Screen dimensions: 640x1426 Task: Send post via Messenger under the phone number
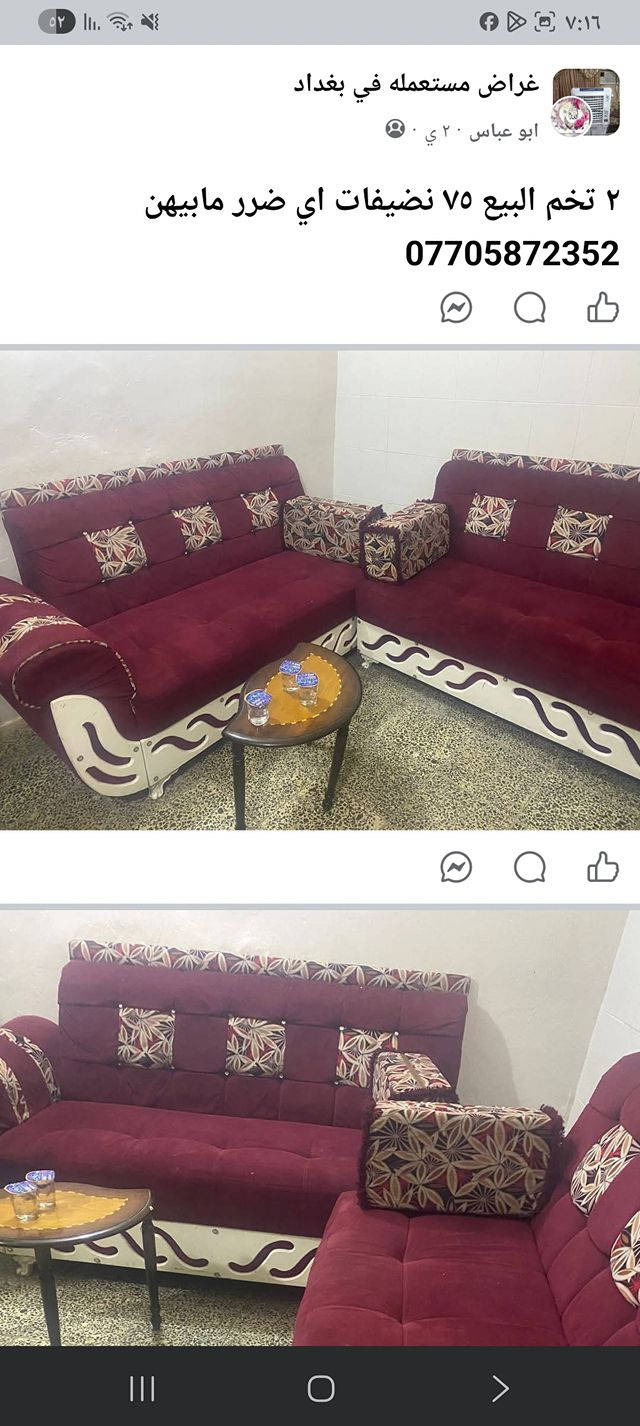(x=456, y=307)
